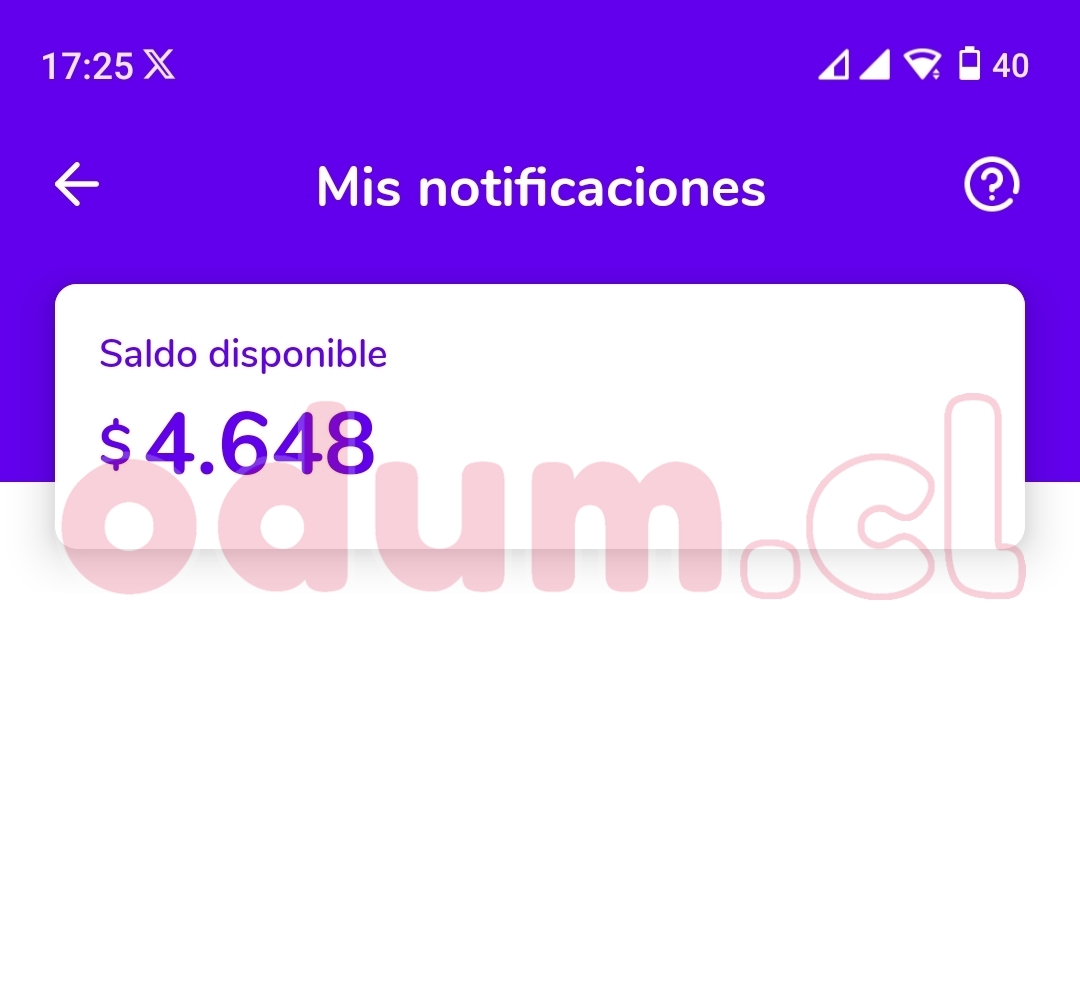Open the help question mark icon
Image resolution: width=1080 pixels, height=995 pixels.
coord(991,185)
